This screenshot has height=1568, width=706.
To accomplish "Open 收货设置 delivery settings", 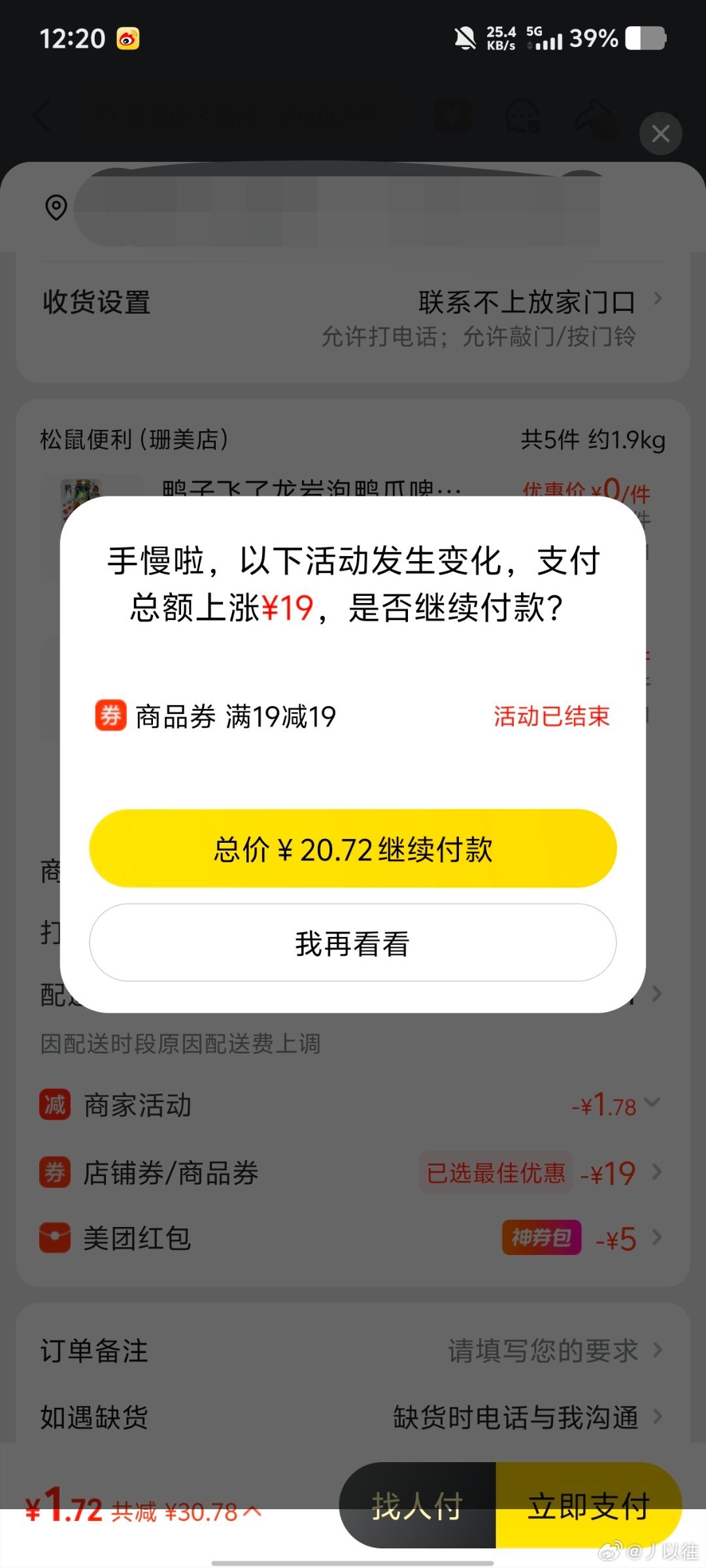I will pos(353,318).
